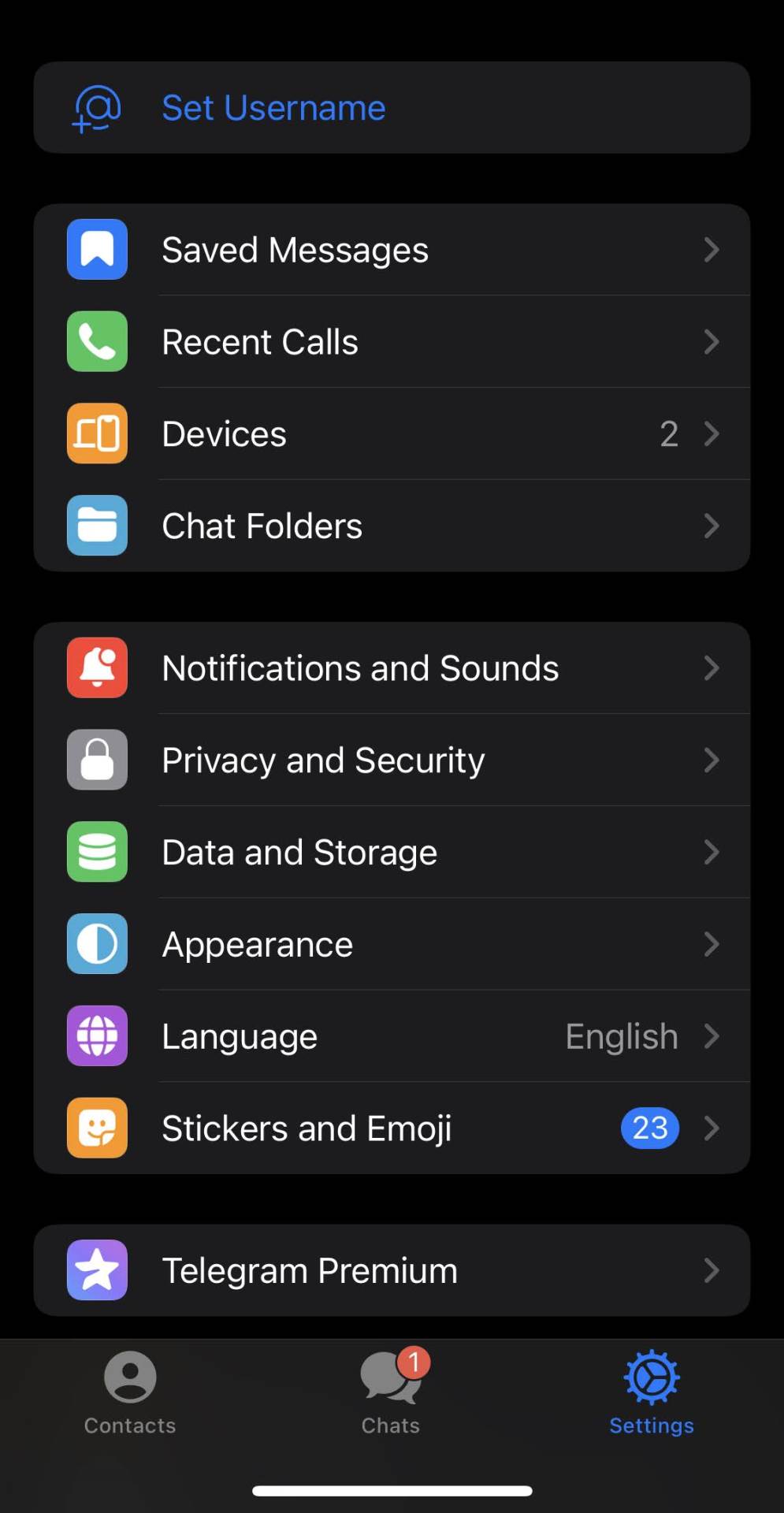The width and height of the screenshot is (784, 1513).
Task: Click the Data and Storage database icon
Action: pyautogui.click(x=96, y=852)
